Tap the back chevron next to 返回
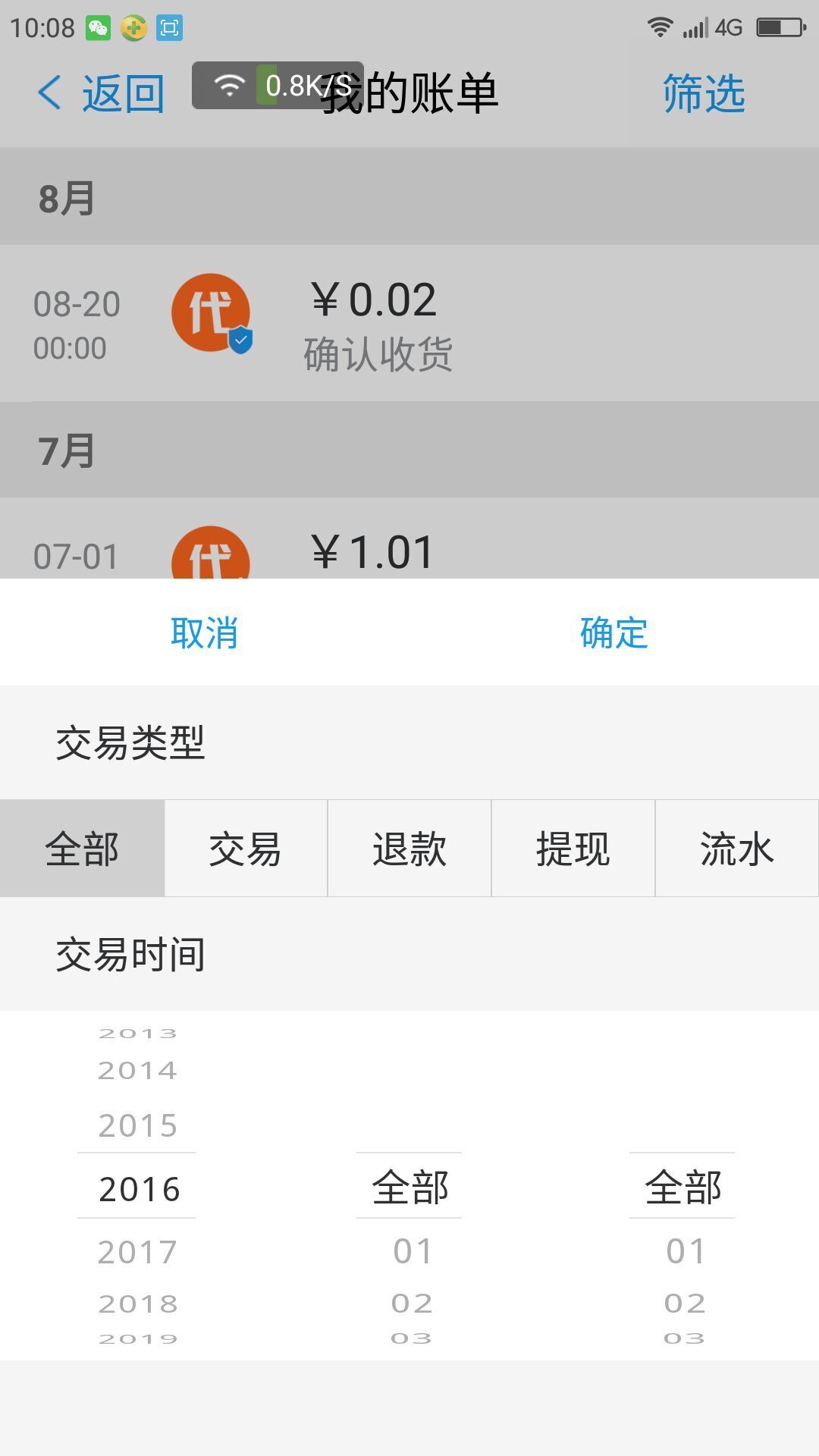This screenshot has height=1456, width=819. click(49, 93)
